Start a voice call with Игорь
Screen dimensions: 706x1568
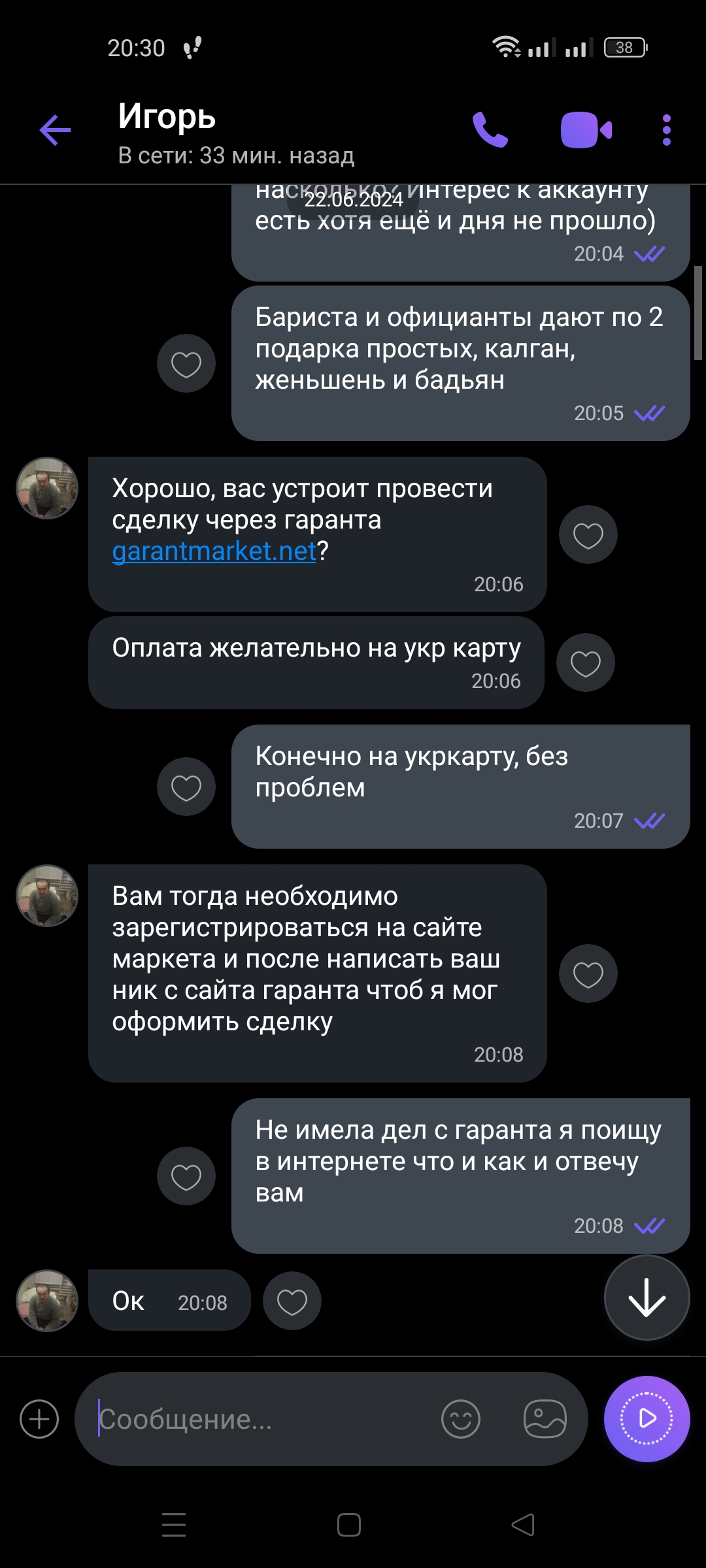coord(490,129)
